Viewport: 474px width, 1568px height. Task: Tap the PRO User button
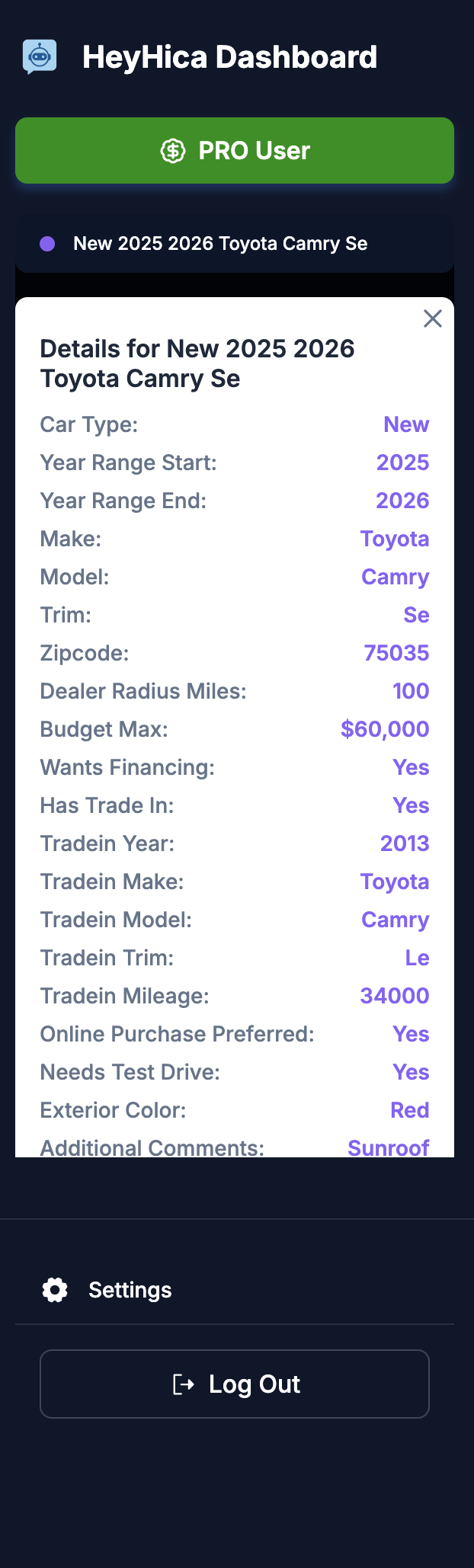click(x=235, y=151)
